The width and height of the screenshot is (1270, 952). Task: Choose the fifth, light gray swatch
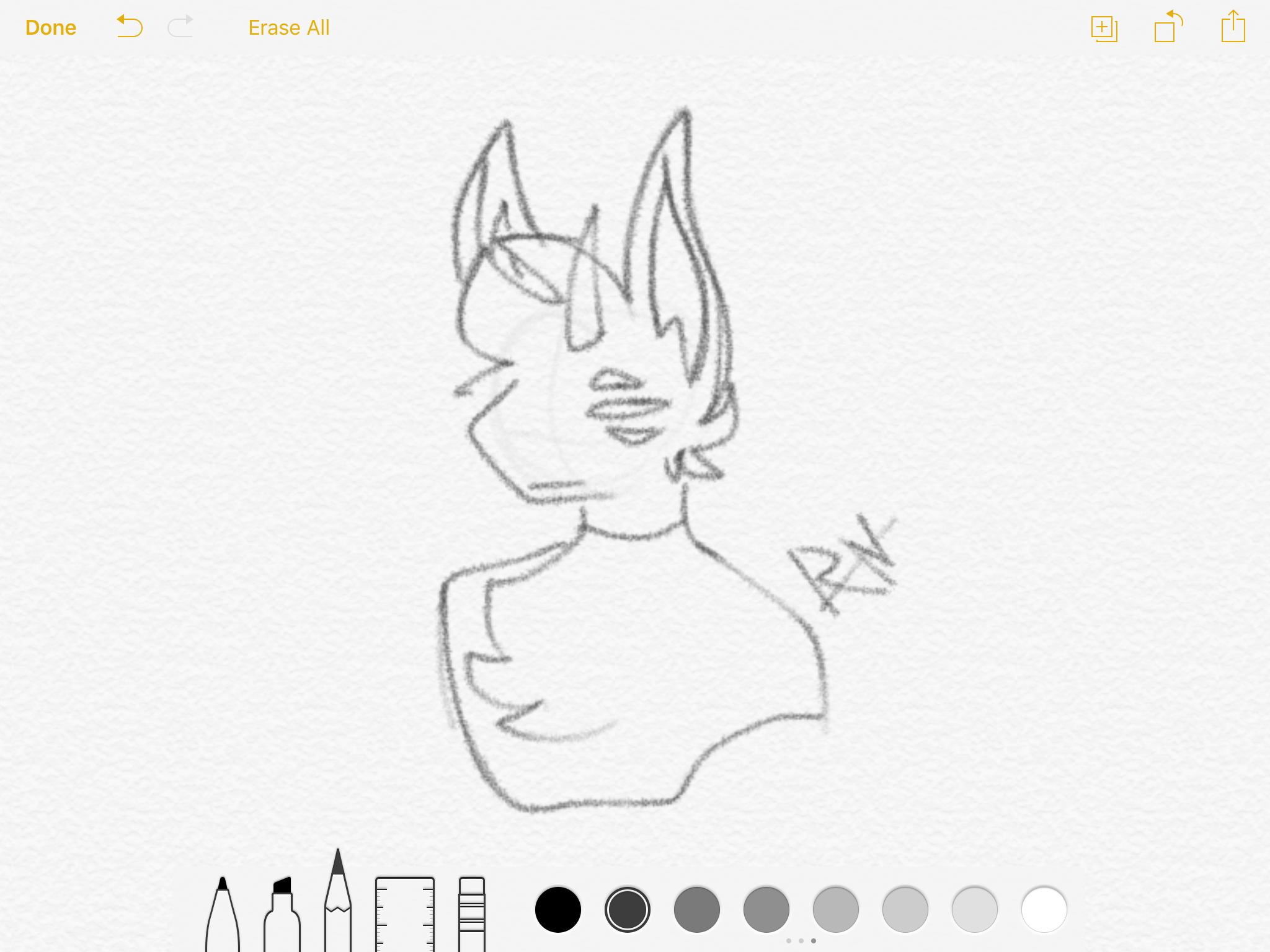(x=836, y=909)
